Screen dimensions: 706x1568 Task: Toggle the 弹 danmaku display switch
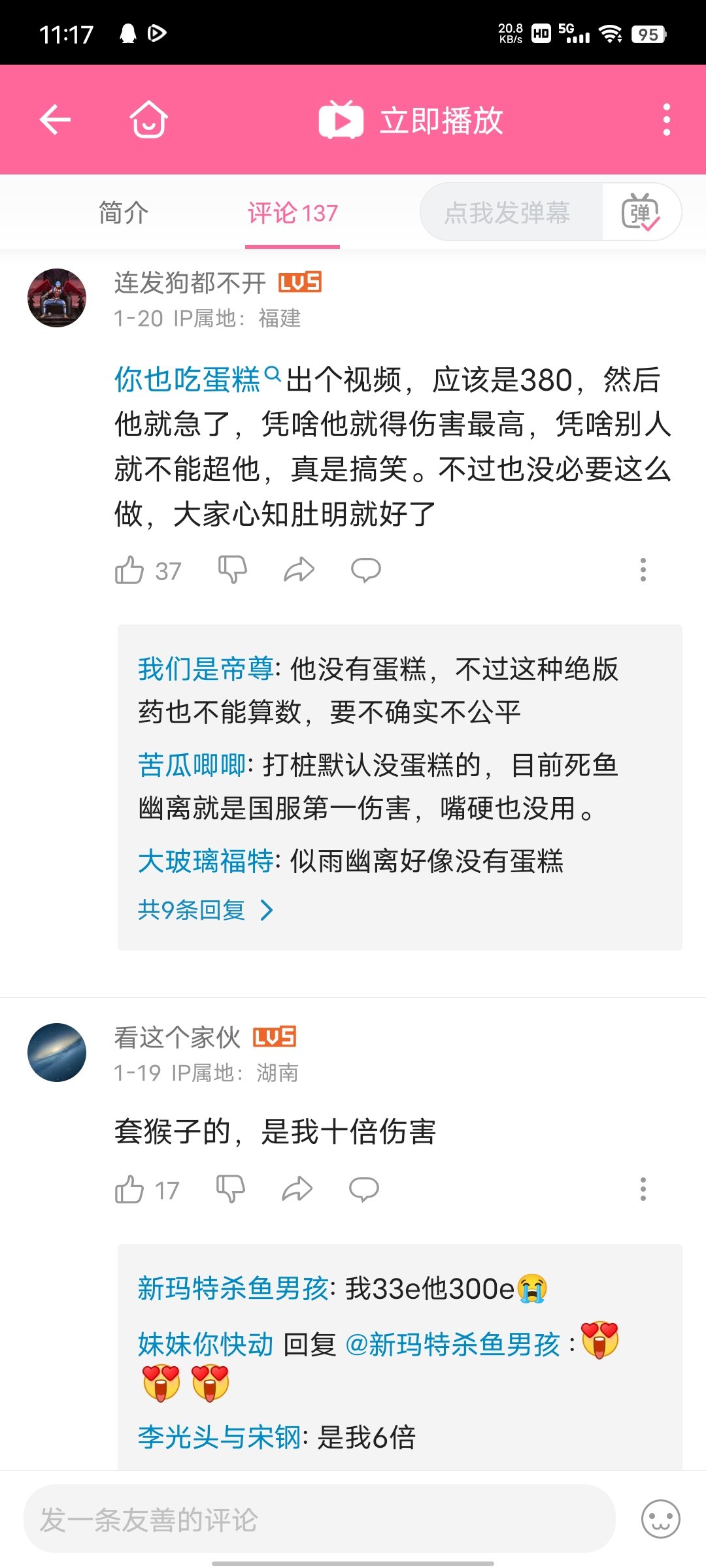point(641,212)
